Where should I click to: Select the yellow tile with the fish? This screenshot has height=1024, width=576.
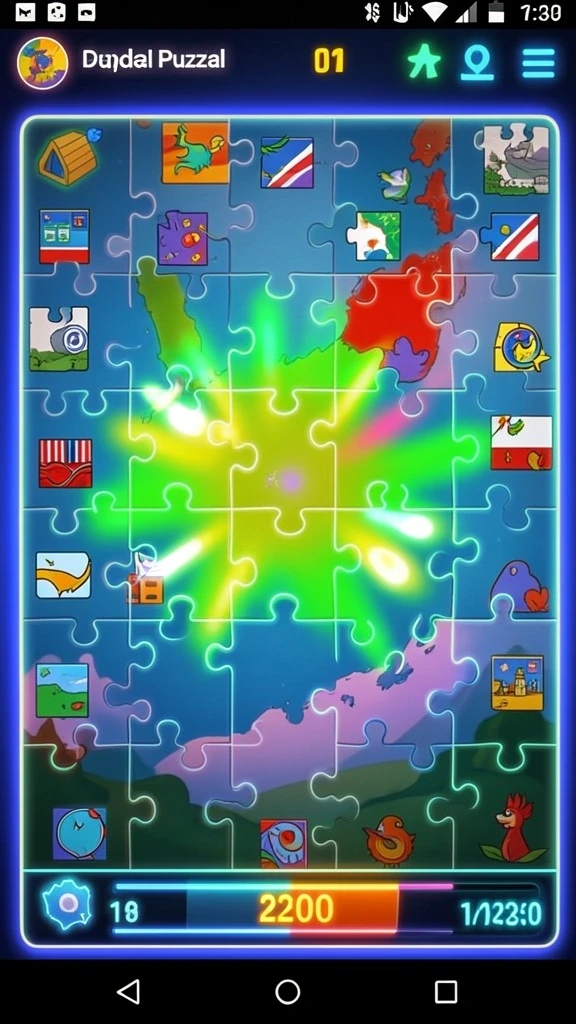pyautogui.click(x=521, y=347)
